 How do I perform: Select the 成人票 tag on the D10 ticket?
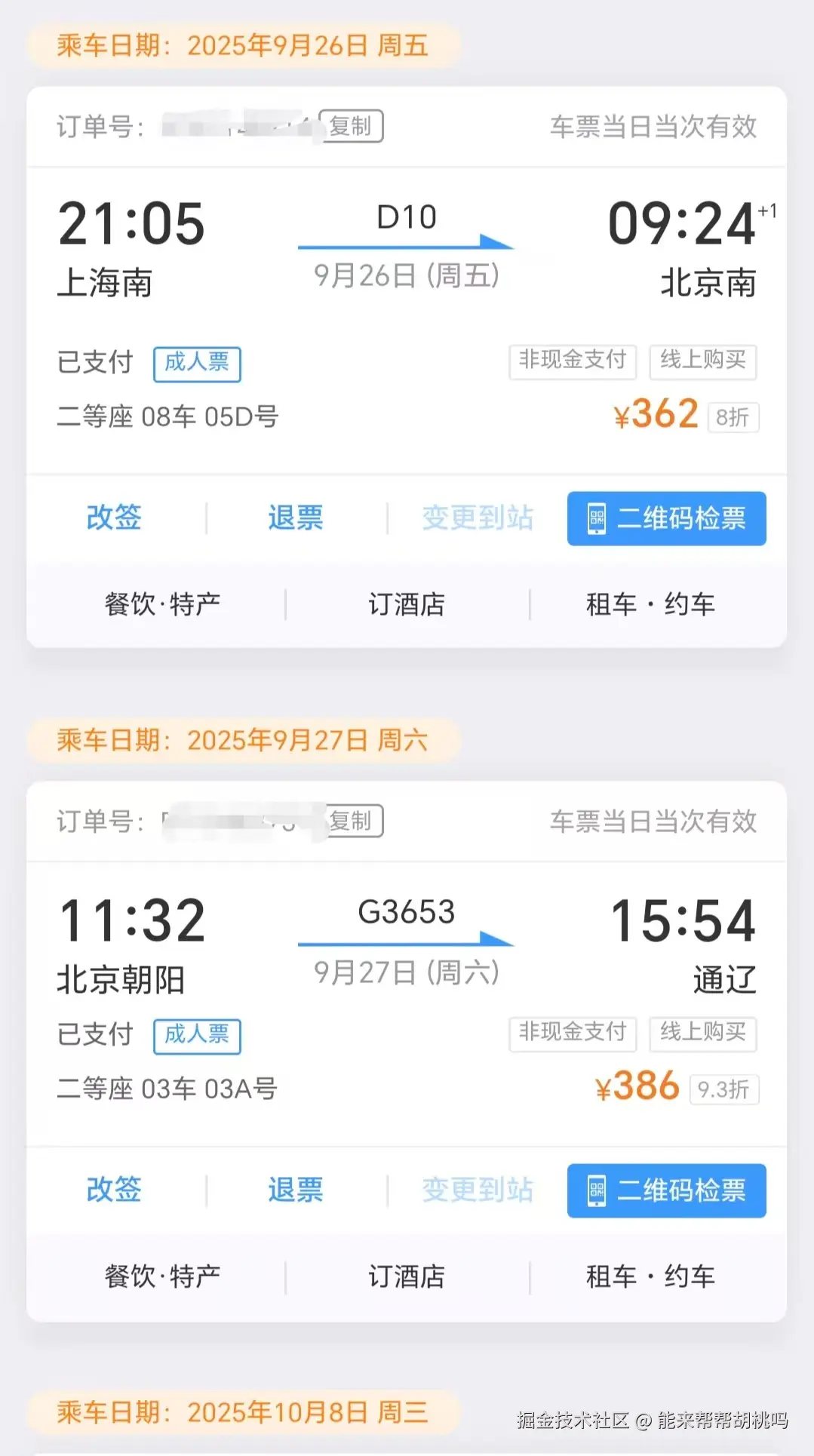[x=197, y=364]
